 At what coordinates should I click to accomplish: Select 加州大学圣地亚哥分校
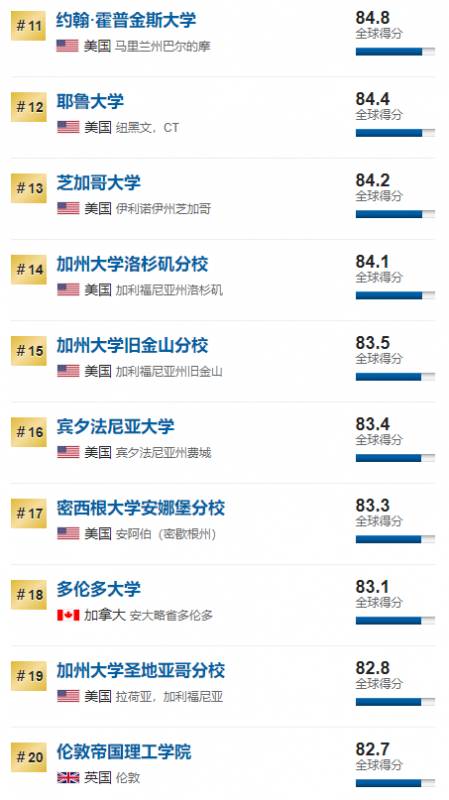pyautogui.click(x=140, y=670)
